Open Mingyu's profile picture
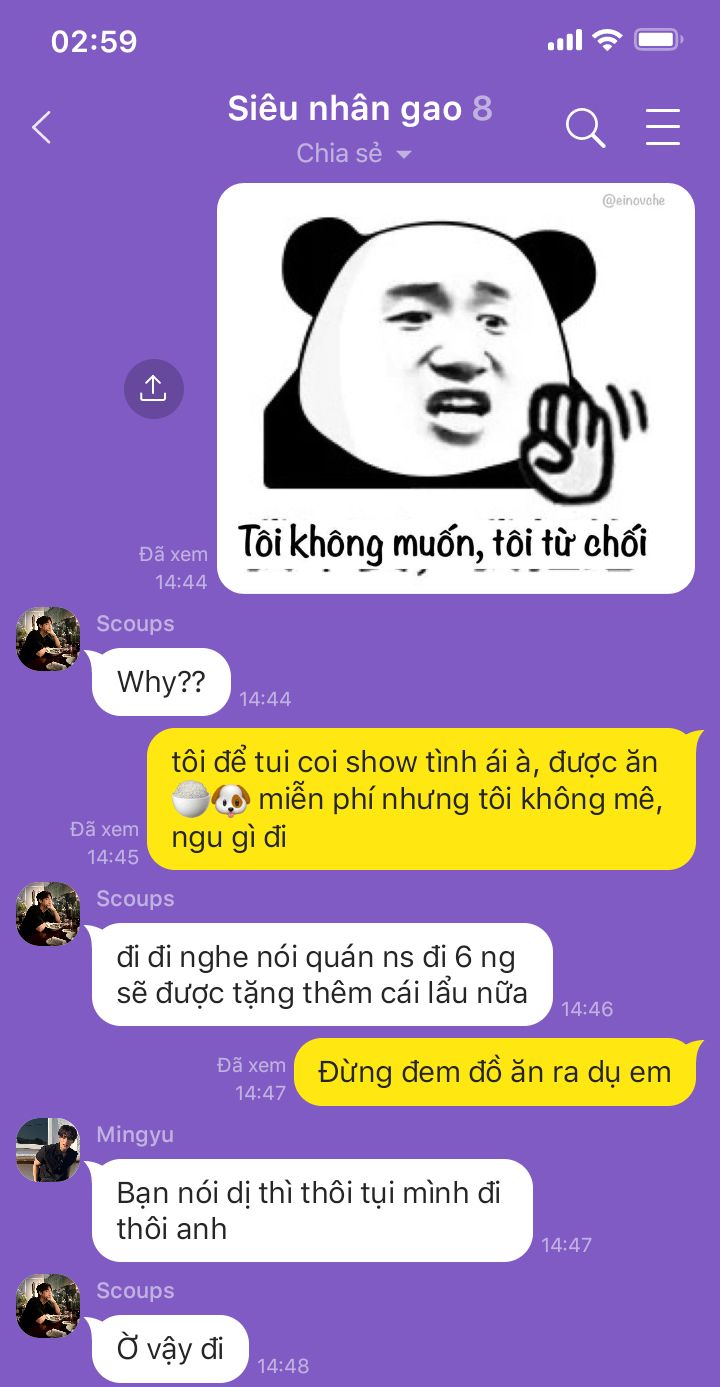The width and height of the screenshot is (720, 1387). tap(48, 1150)
